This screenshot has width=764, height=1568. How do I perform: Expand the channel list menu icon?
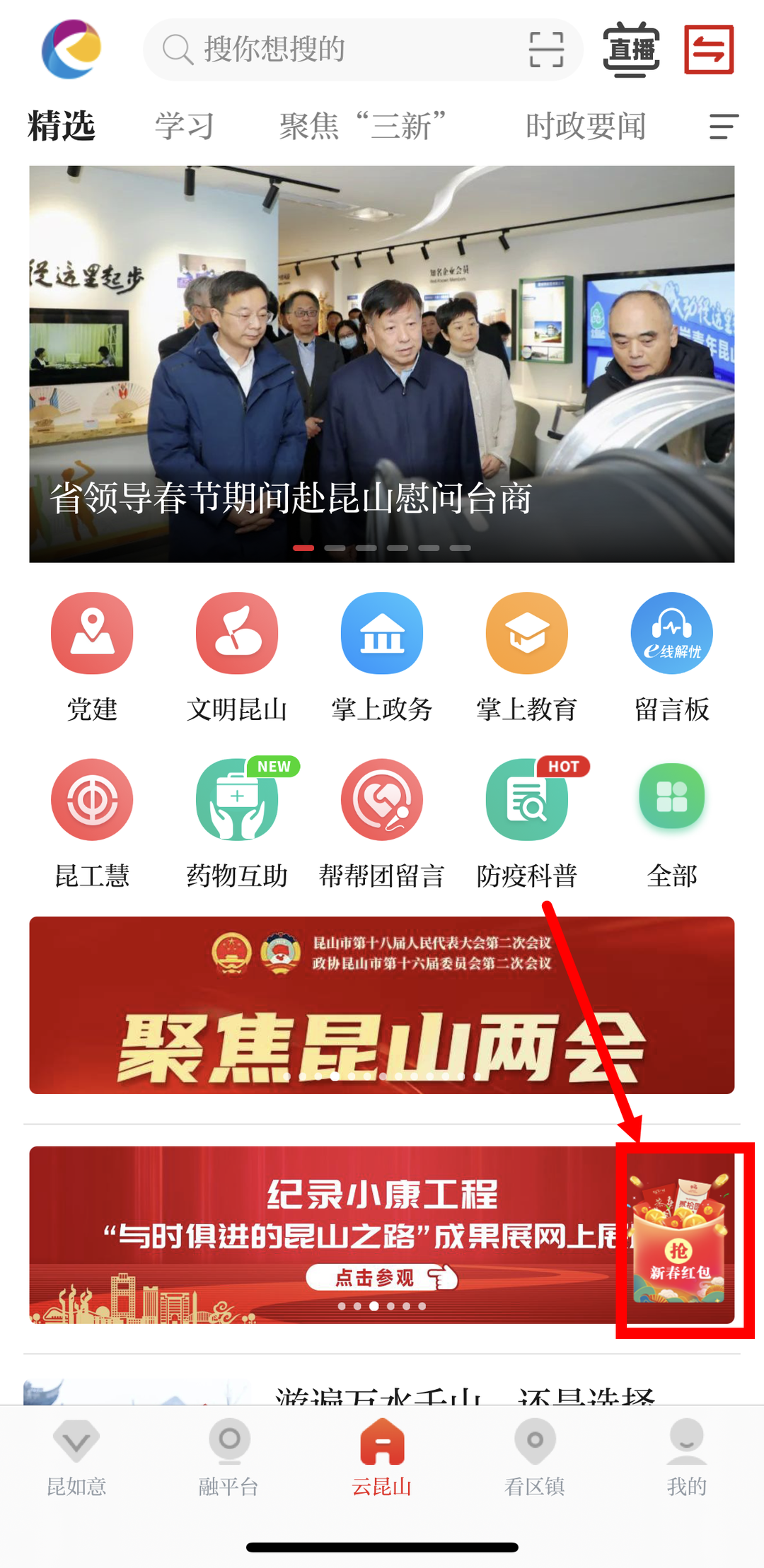[x=724, y=127]
